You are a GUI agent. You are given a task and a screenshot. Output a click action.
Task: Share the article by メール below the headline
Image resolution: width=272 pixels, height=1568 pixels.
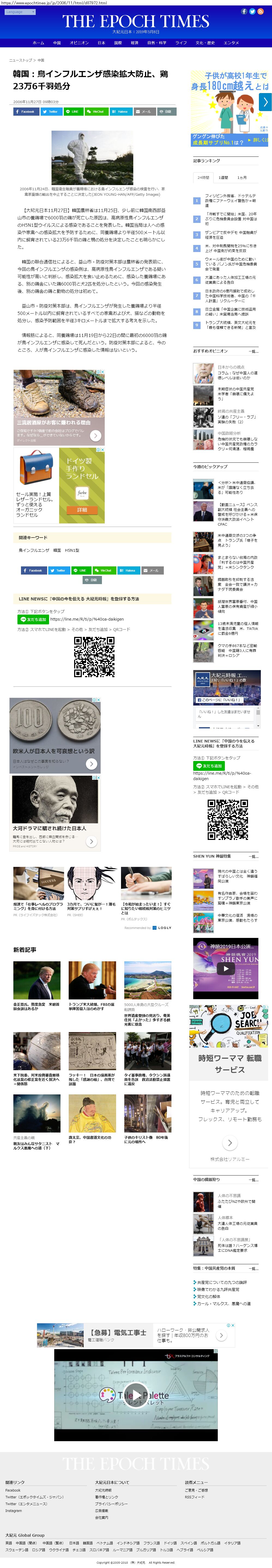click(x=144, y=111)
